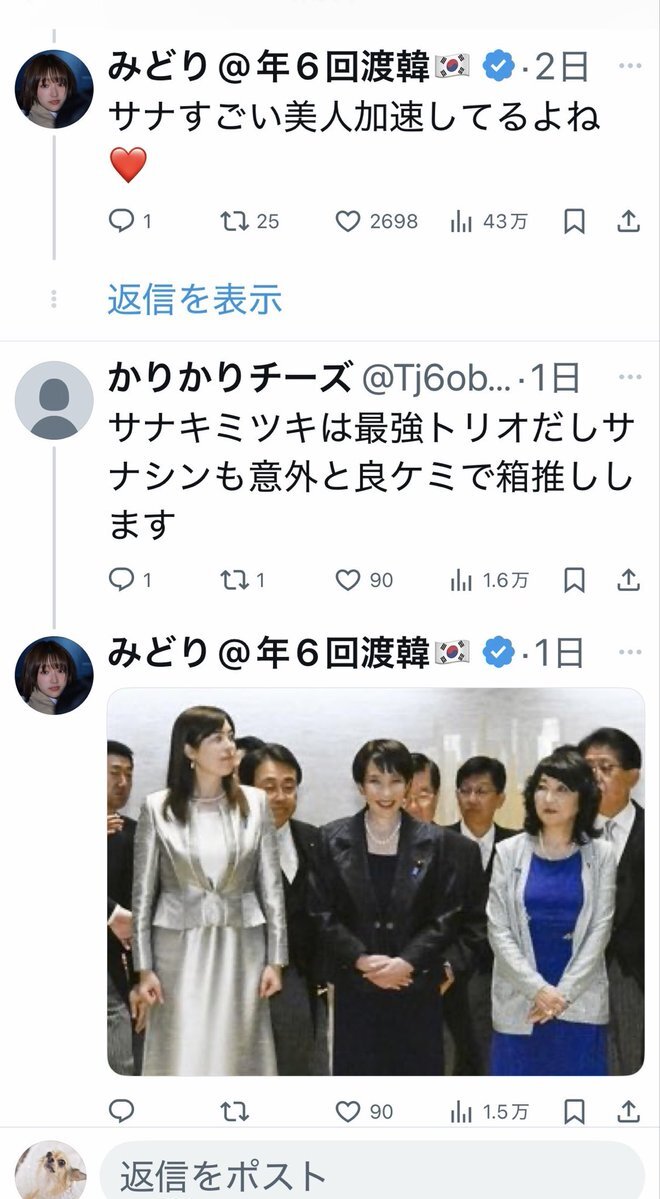The height and width of the screenshot is (1199, 660).
Task: Like みどり's photo reply
Action: (347, 1111)
